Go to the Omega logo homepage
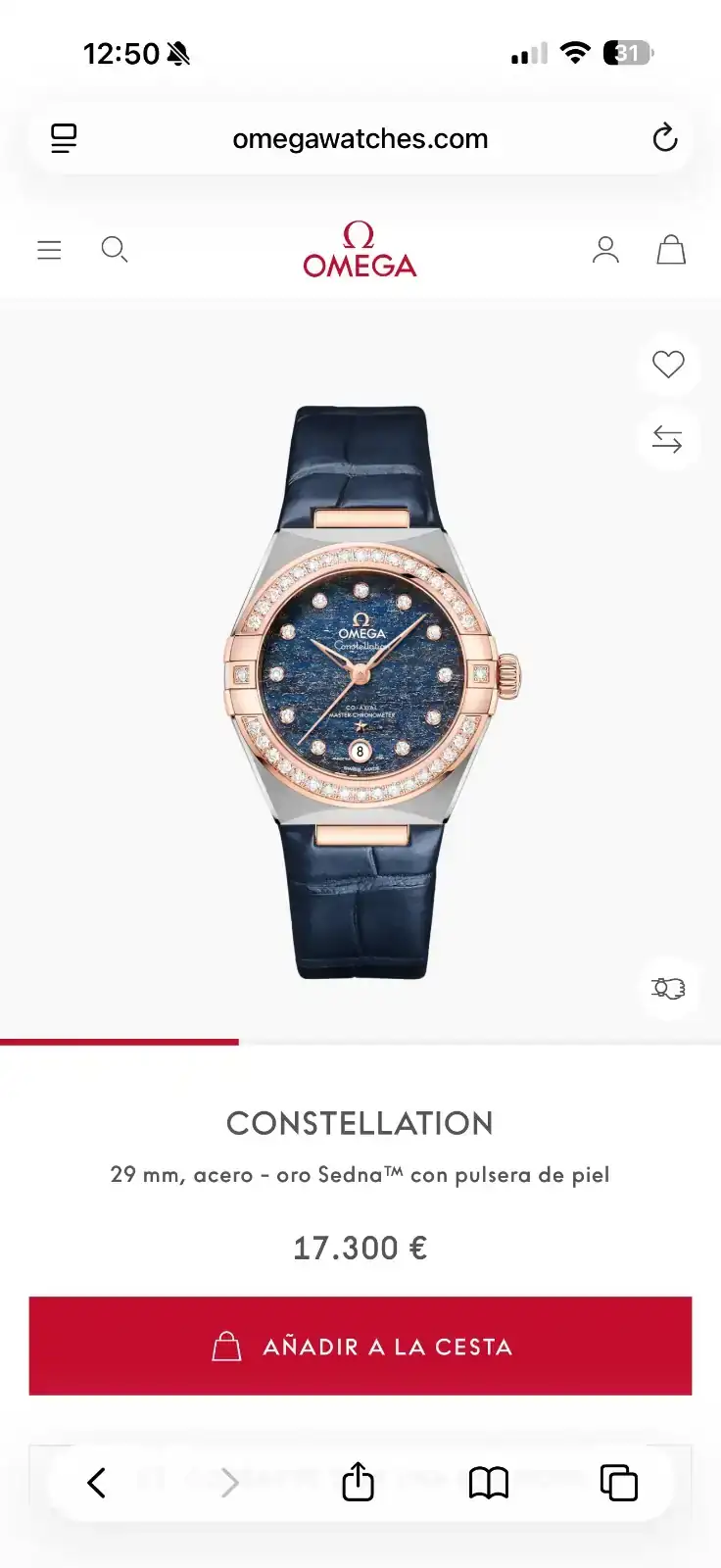 tap(360, 250)
